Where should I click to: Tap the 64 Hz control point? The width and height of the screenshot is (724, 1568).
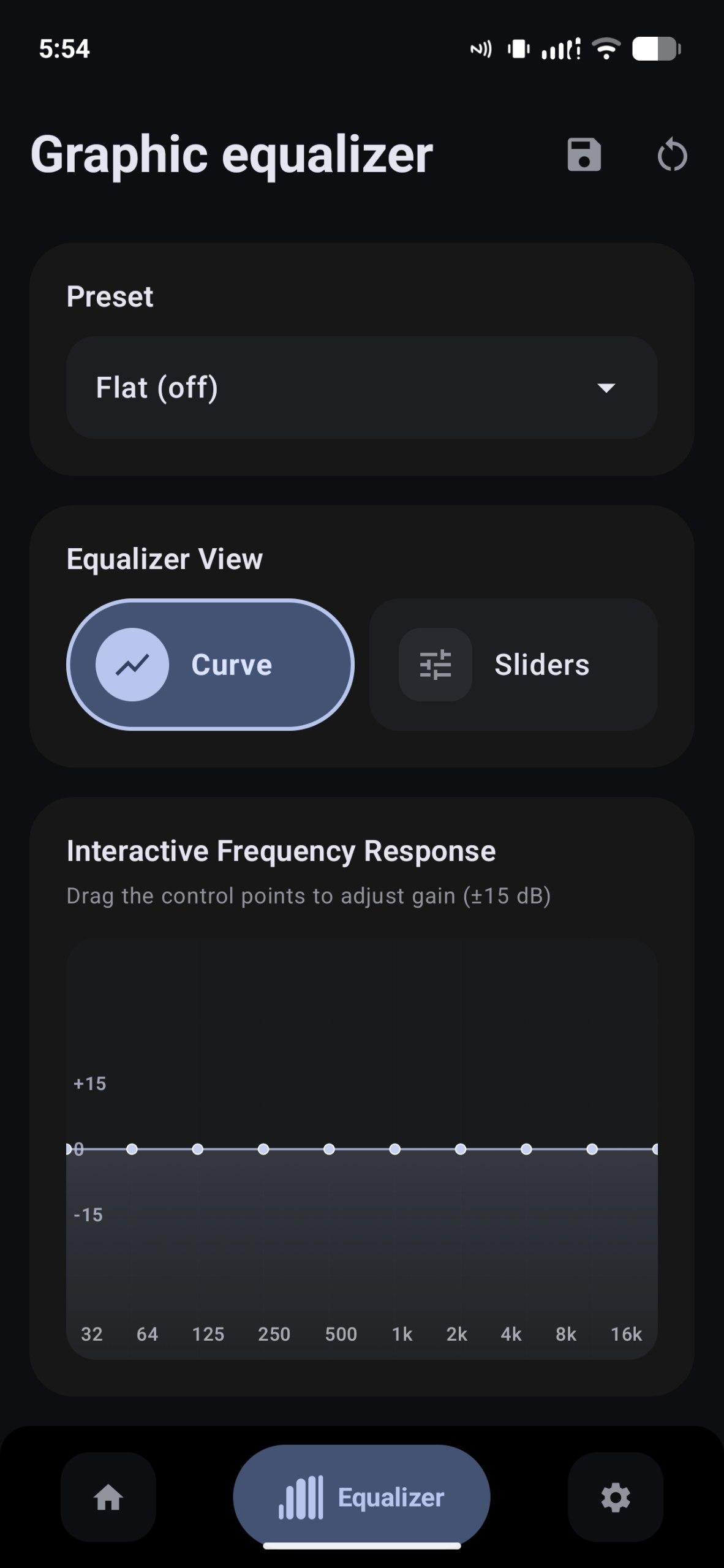click(132, 1149)
